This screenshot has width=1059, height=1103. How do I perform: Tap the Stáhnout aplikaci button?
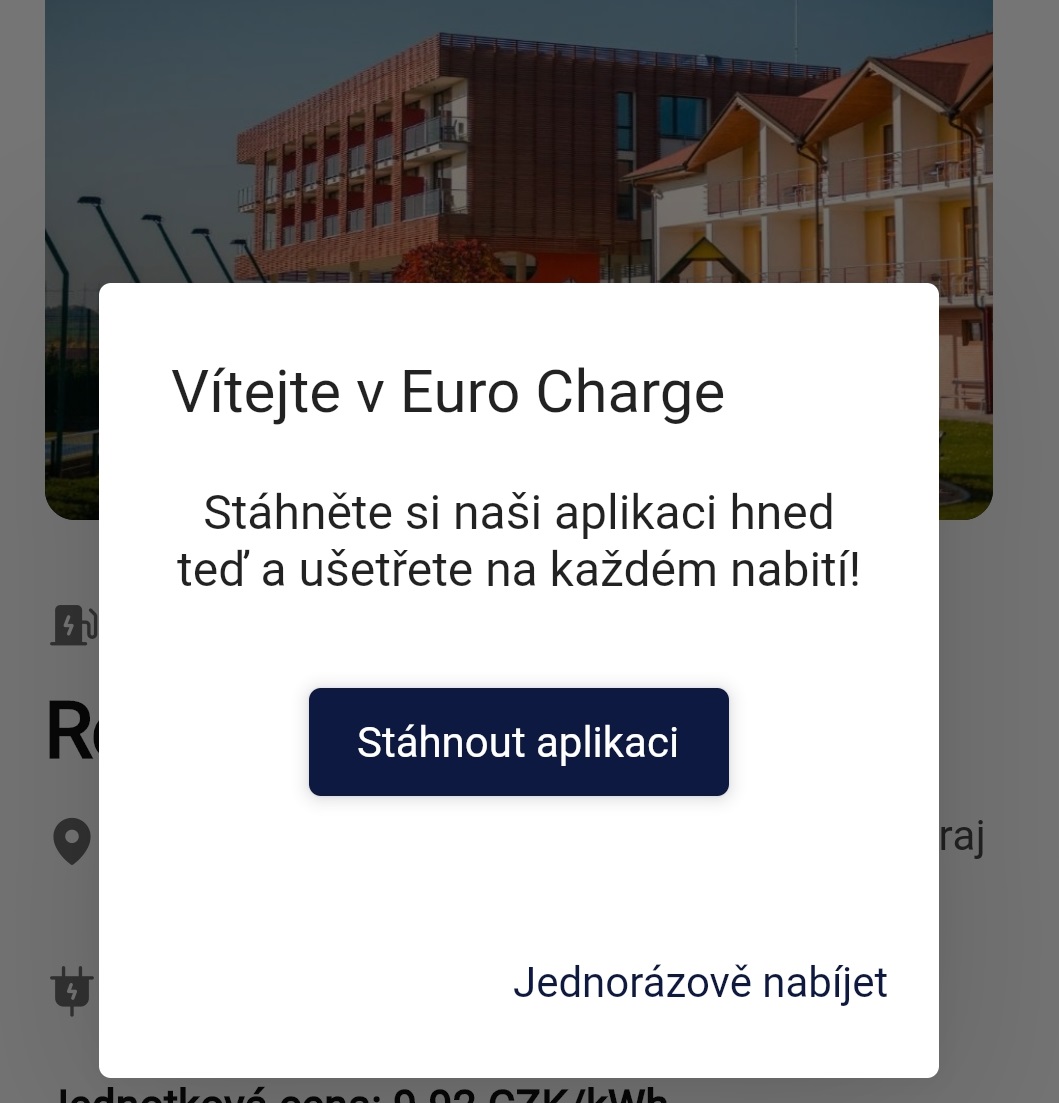[518, 742]
